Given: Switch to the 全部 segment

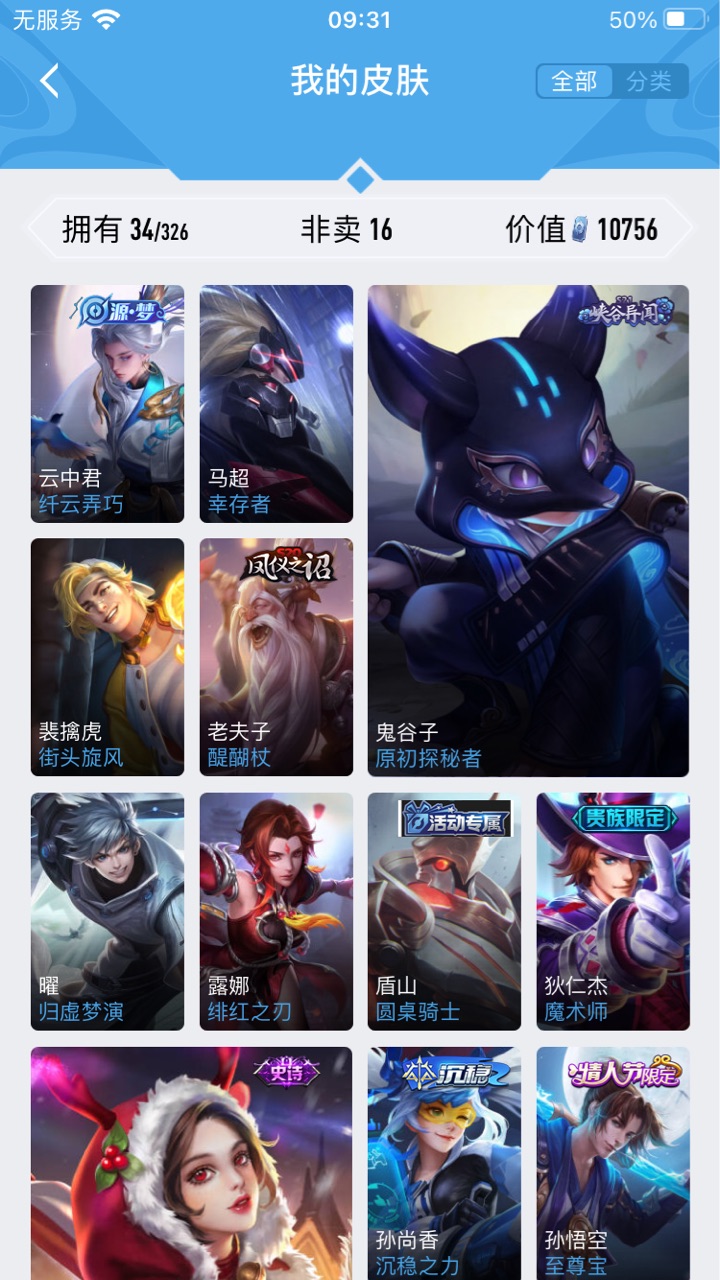Looking at the screenshot, I should click(574, 82).
